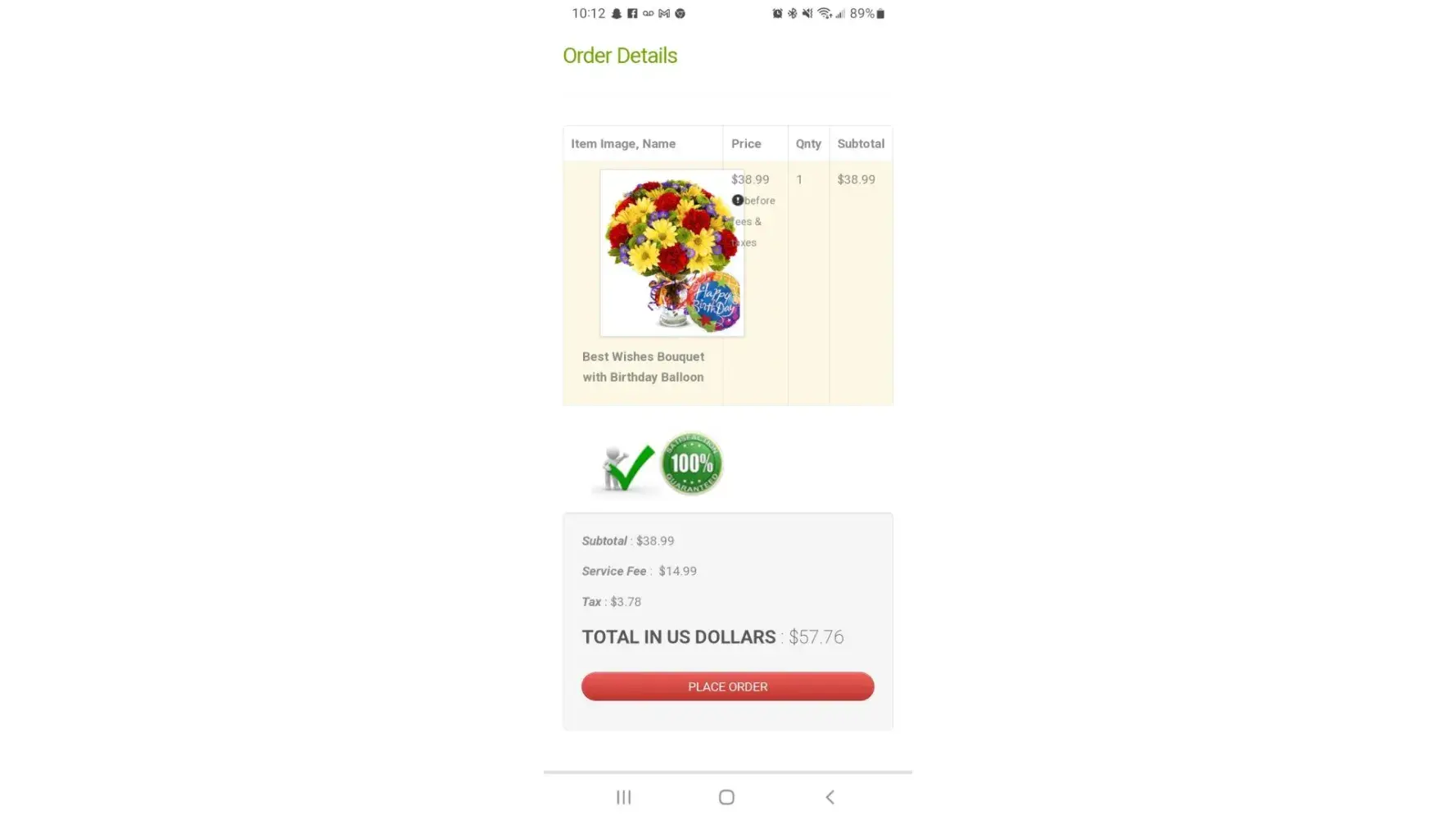Open the recent apps view
Screen dimensions: 1456x819
click(x=623, y=797)
